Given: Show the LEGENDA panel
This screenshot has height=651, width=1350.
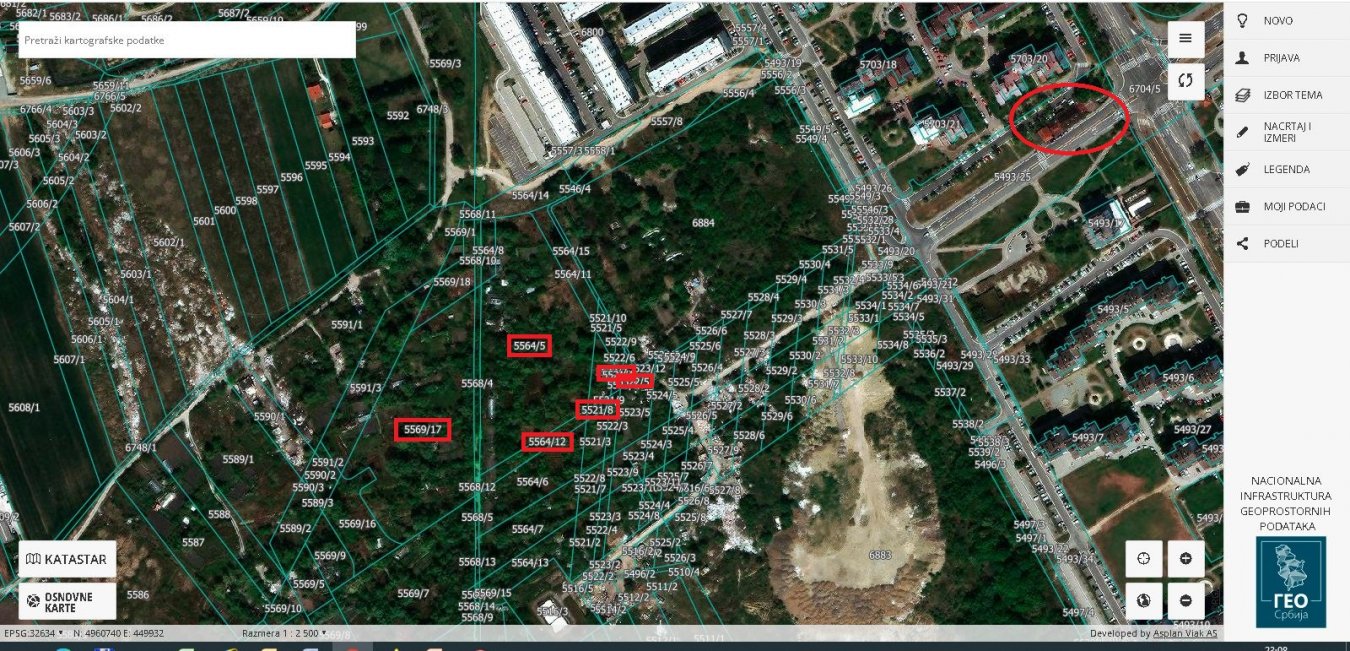Looking at the screenshot, I should [1286, 169].
